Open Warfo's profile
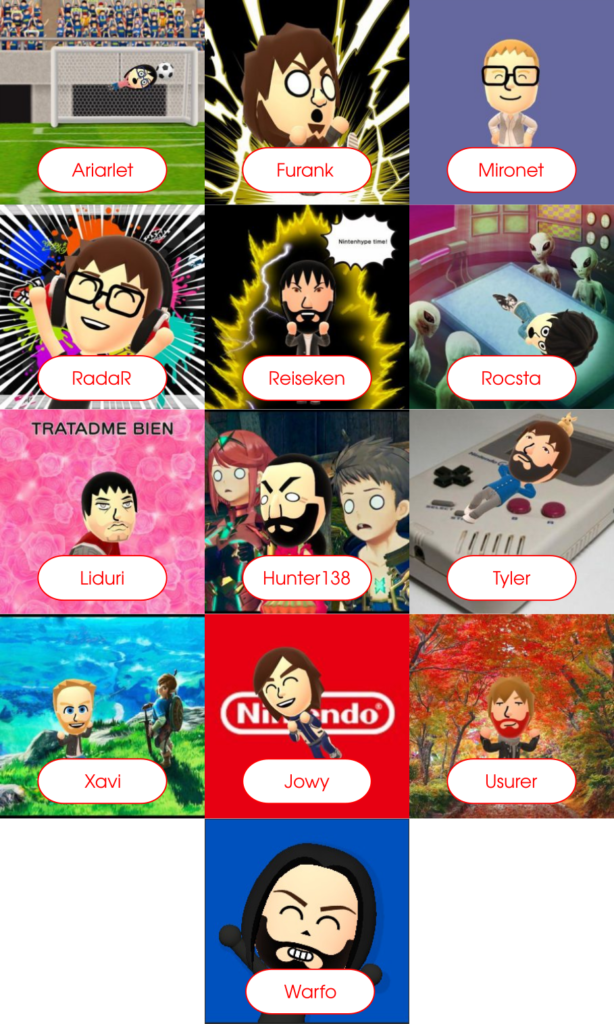 pos(309,992)
